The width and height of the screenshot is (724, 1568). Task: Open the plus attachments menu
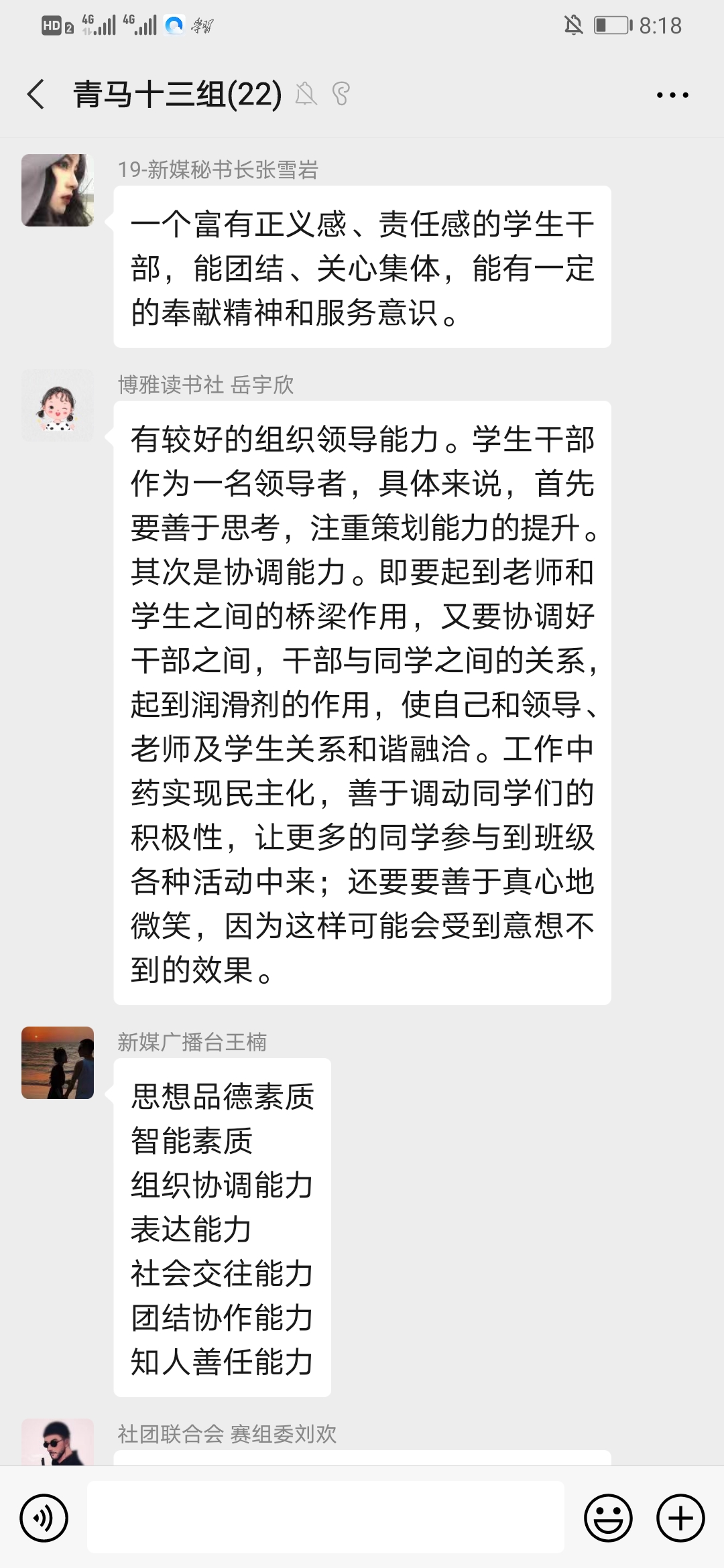680,1518
